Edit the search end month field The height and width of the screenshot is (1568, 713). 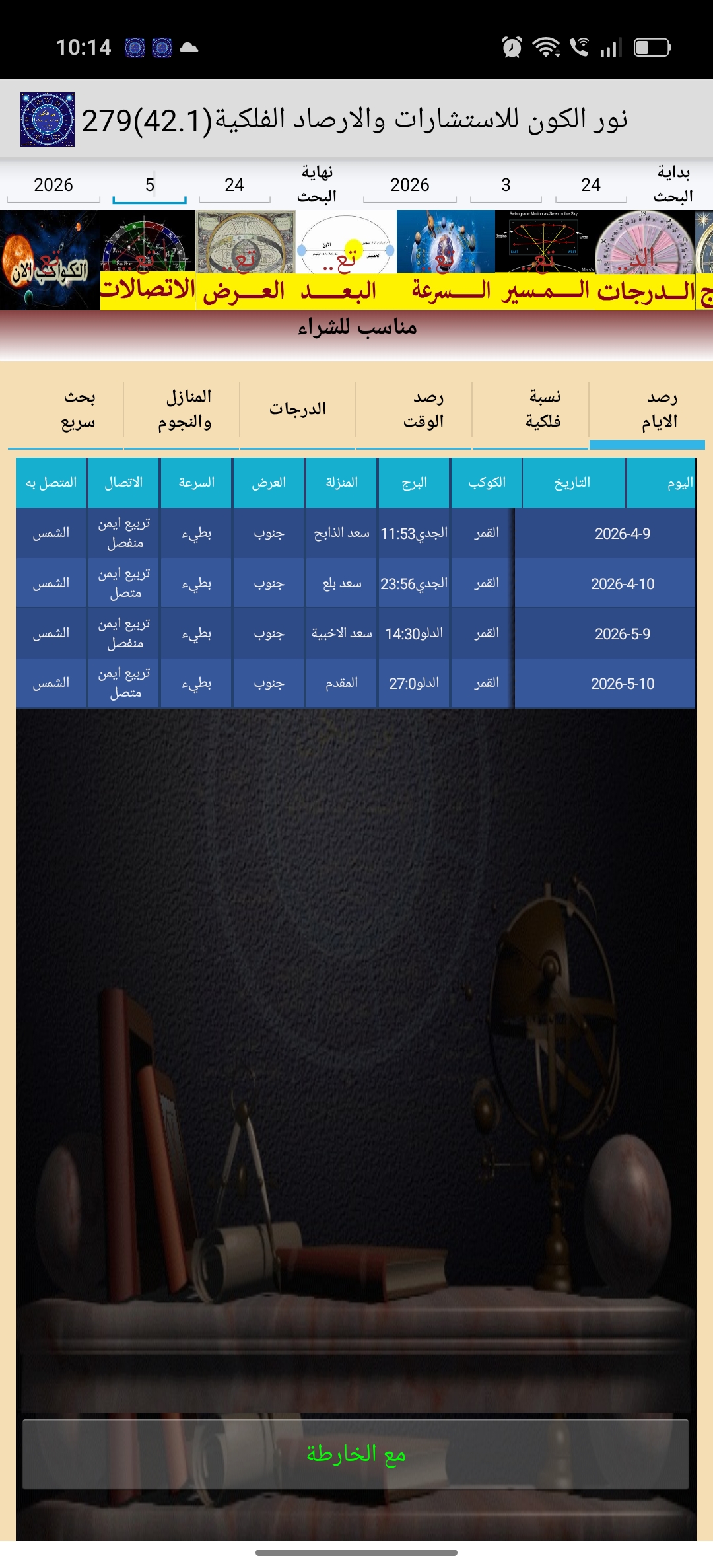[150, 185]
